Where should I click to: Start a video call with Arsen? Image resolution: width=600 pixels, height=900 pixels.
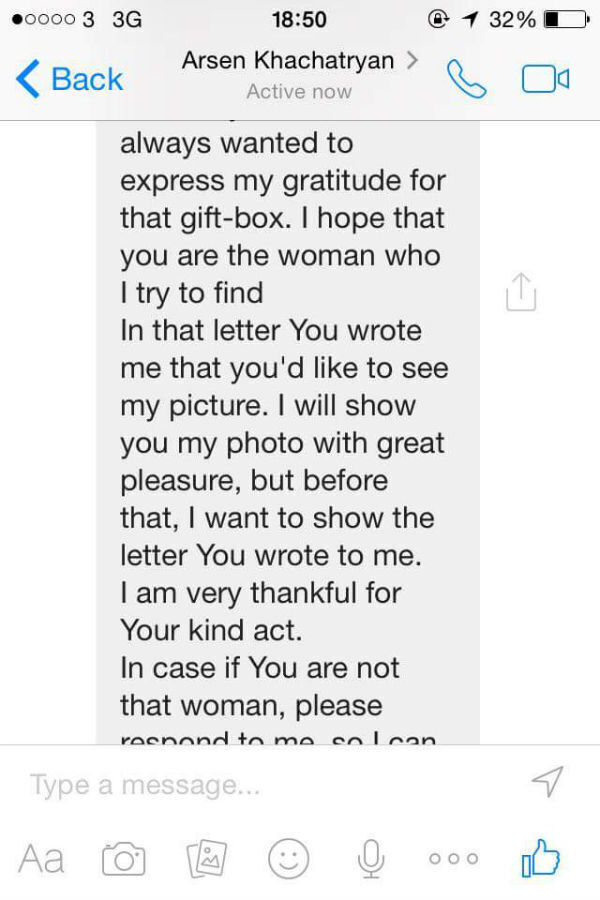click(x=543, y=77)
